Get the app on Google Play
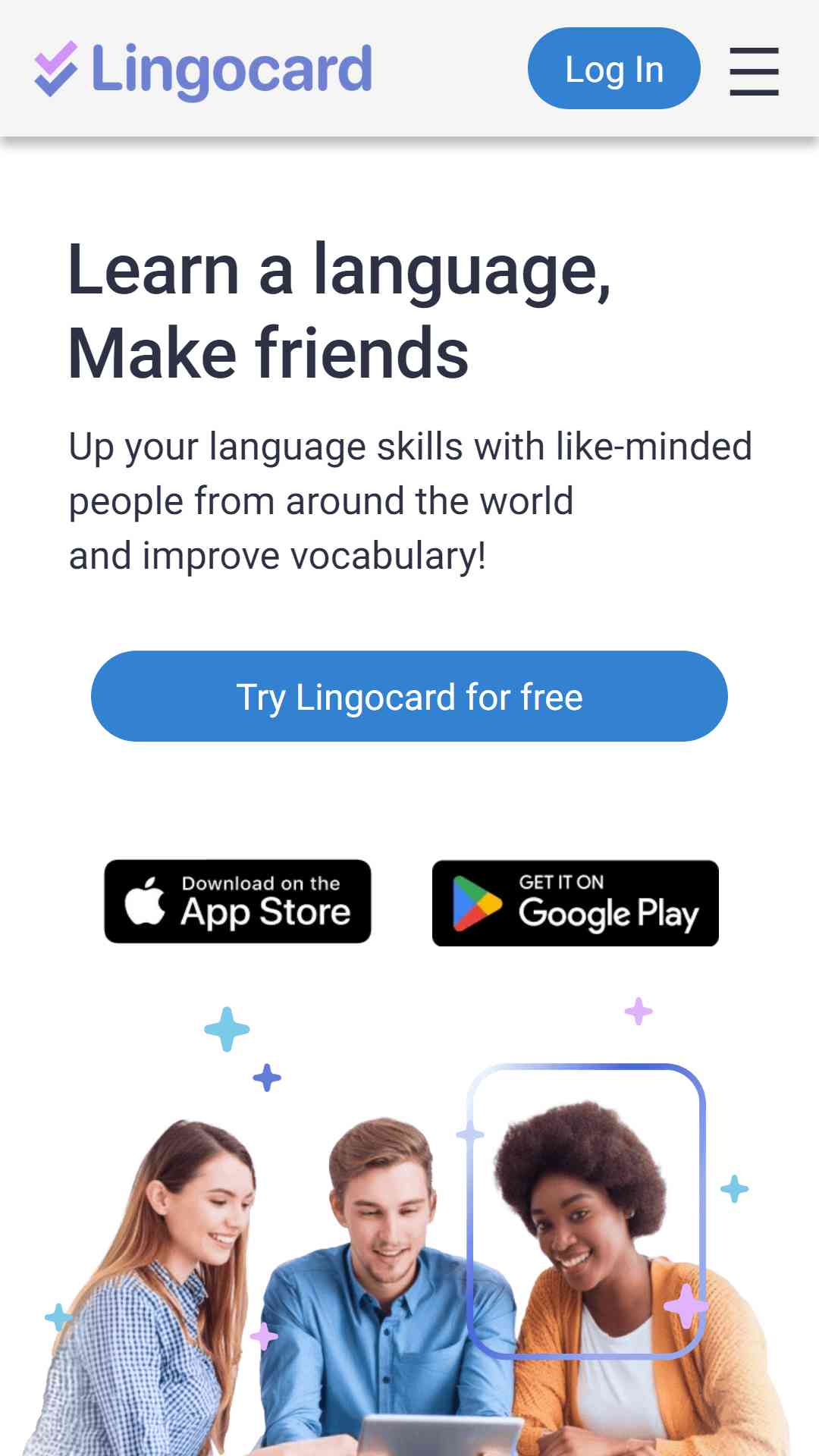Image resolution: width=819 pixels, height=1456 pixels. tap(576, 903)
